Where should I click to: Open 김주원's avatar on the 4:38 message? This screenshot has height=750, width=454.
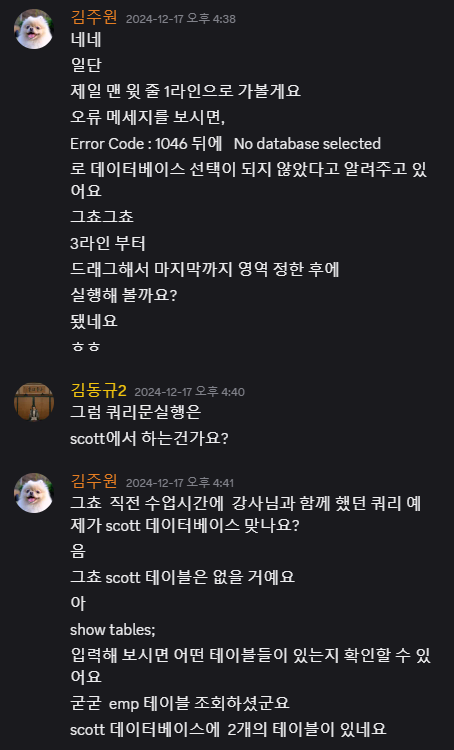click(33, 29)
